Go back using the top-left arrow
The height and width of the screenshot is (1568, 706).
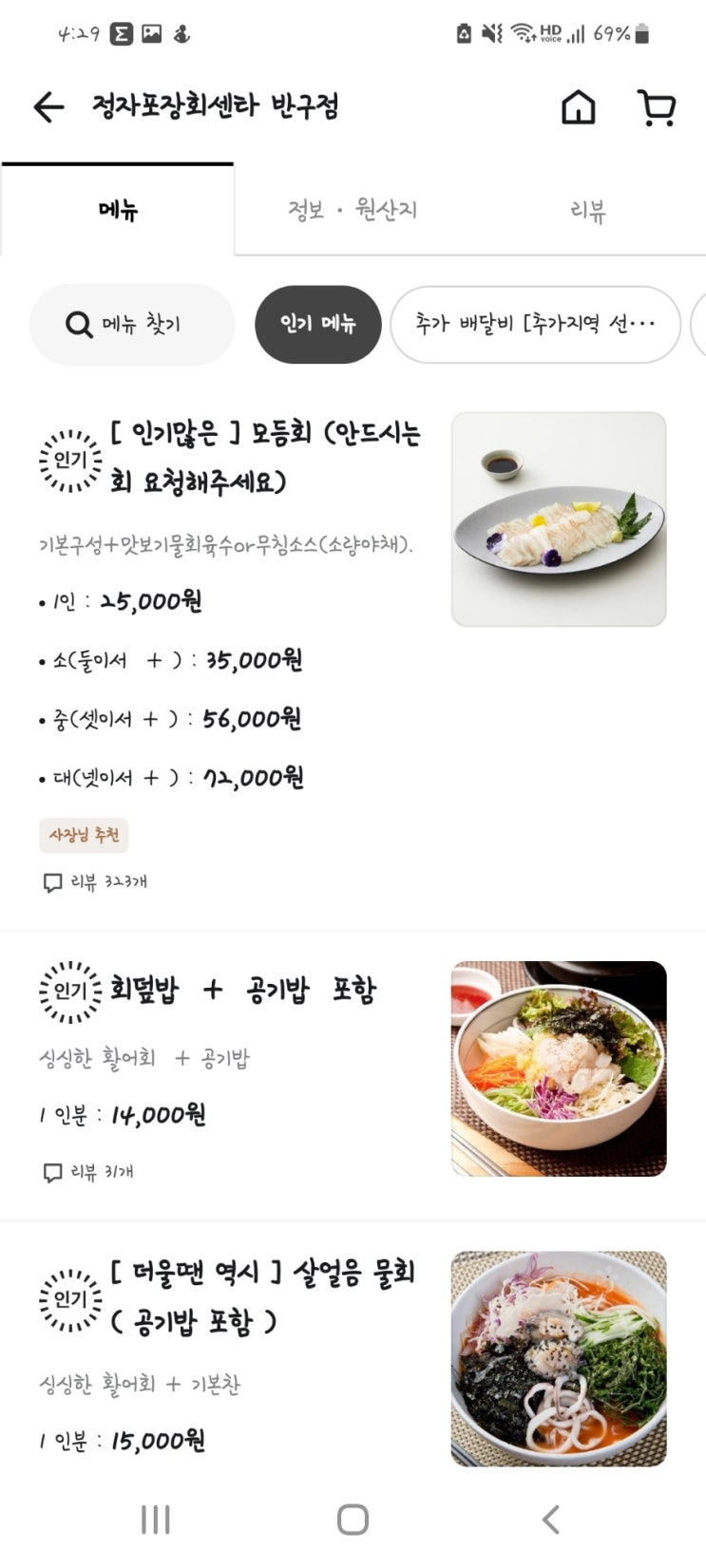coord(48,107)
